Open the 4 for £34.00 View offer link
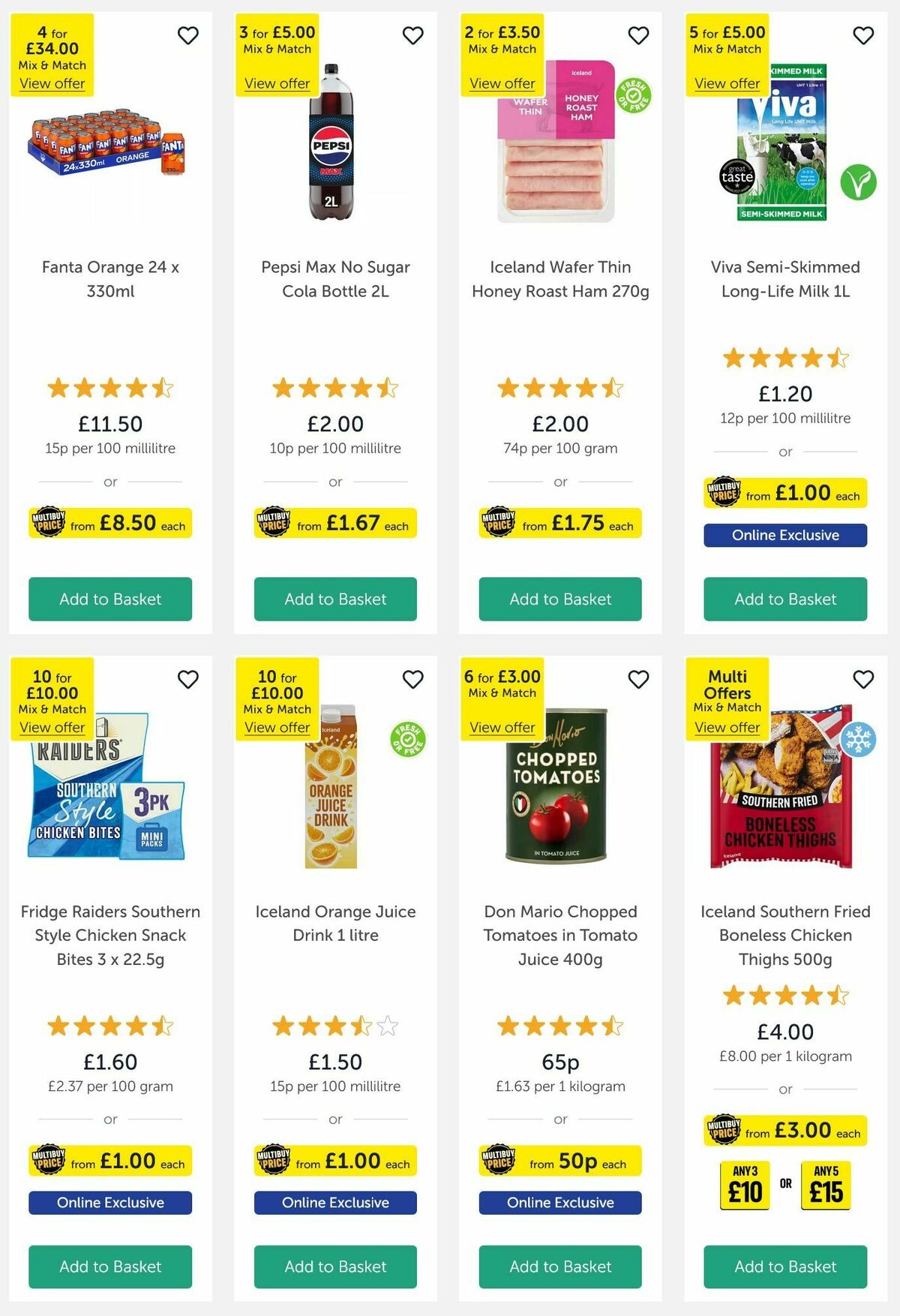900x1316 pixels. [52, 83]
